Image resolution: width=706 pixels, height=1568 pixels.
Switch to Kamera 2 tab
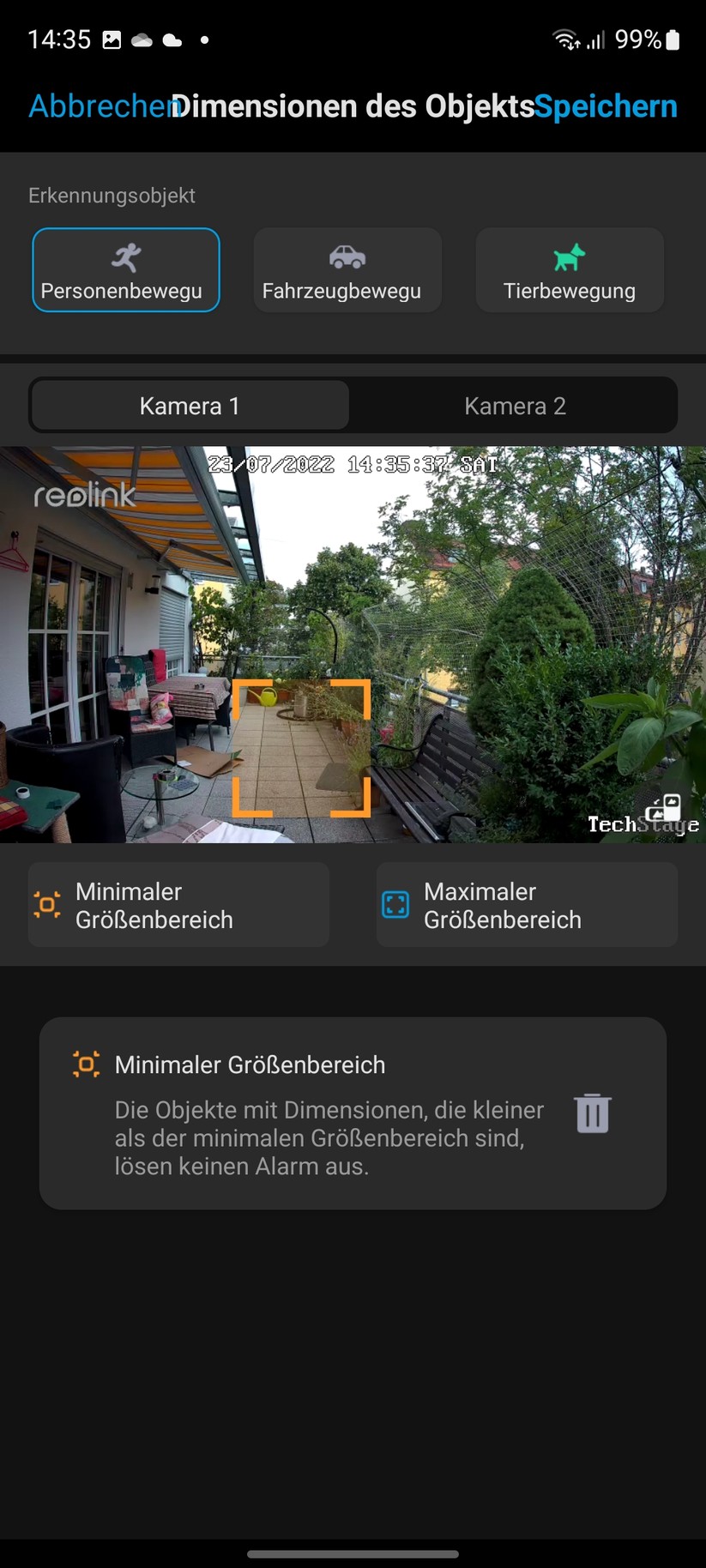[515, 406]
